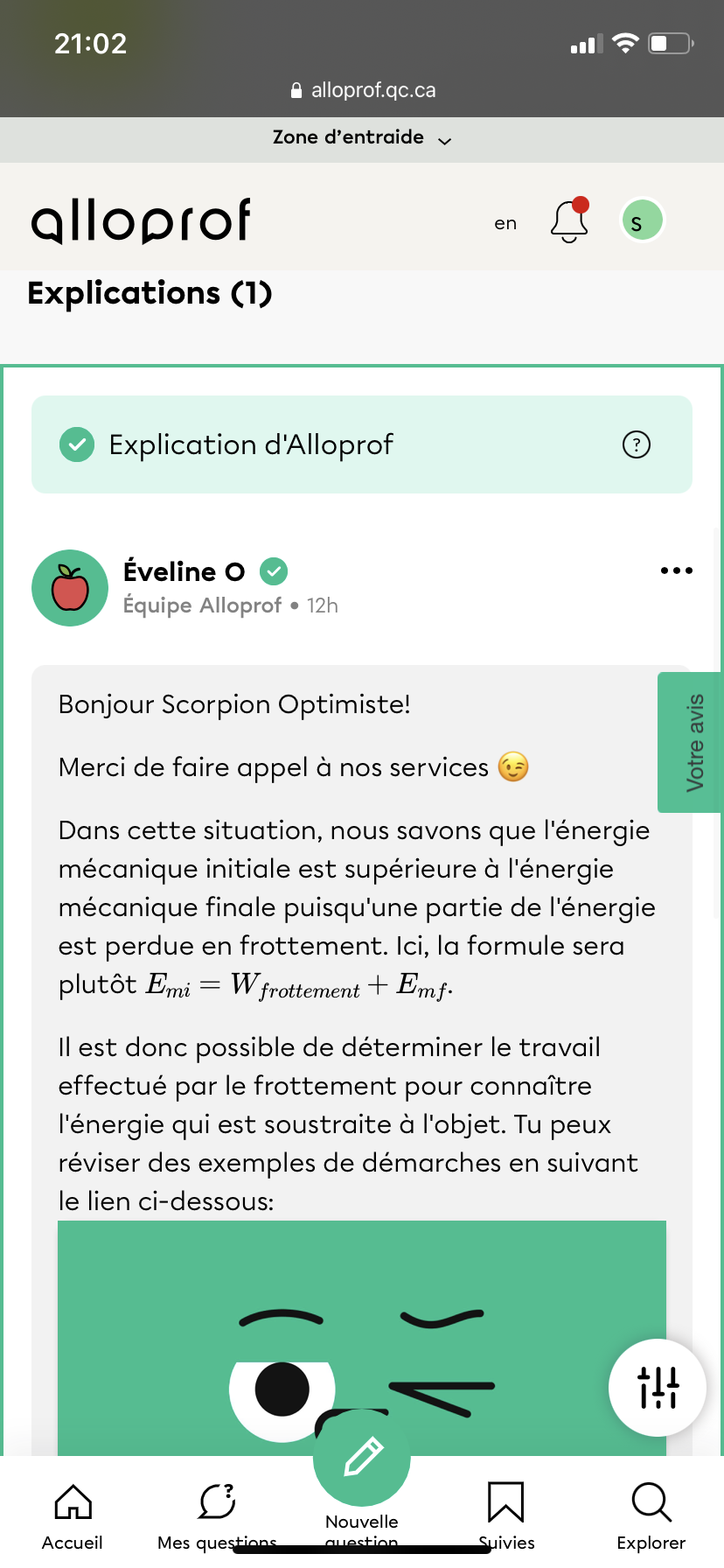Open the winking face link preview
724x1568 pixels.
pyautogui.click(x=361, y=1337)
